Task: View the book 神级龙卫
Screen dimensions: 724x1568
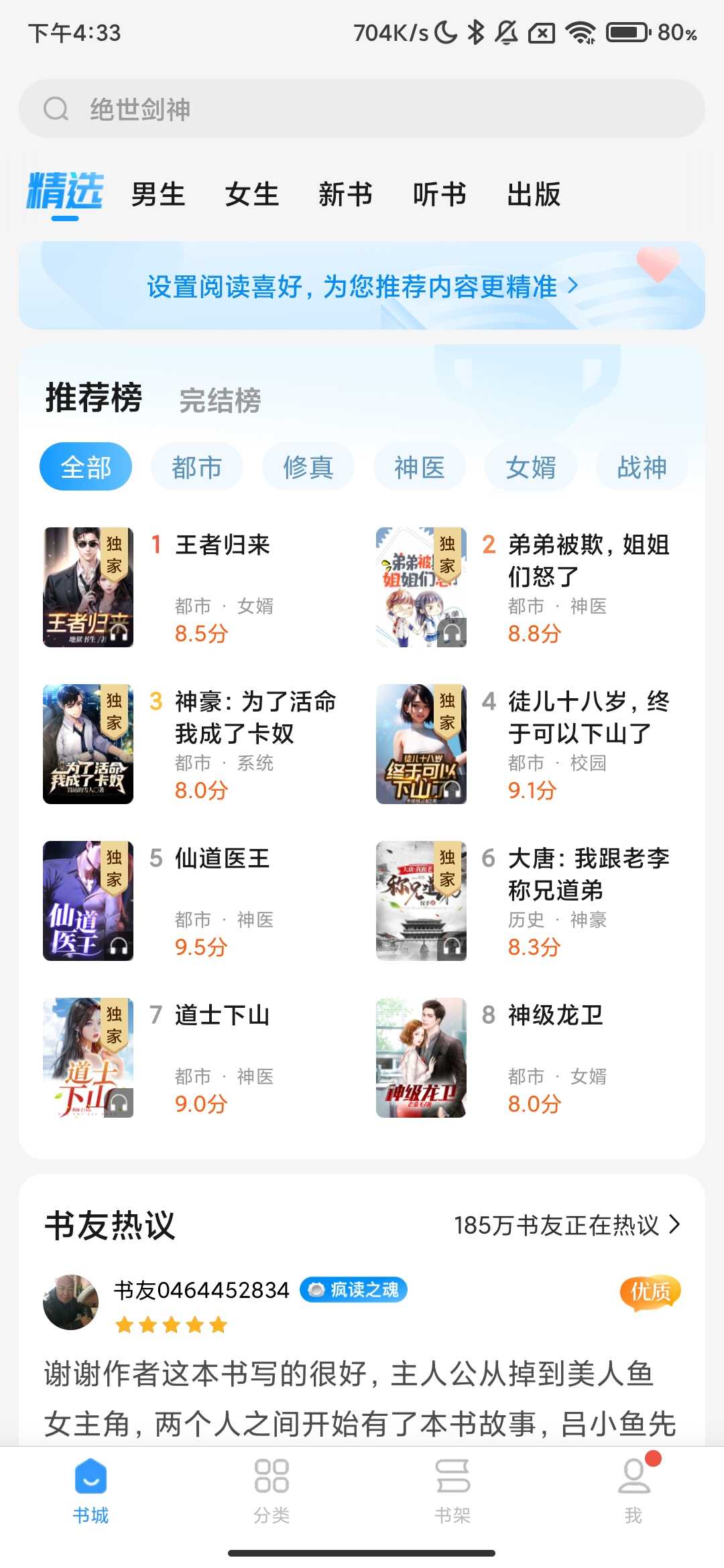Action: click(x=556, y=1016)
